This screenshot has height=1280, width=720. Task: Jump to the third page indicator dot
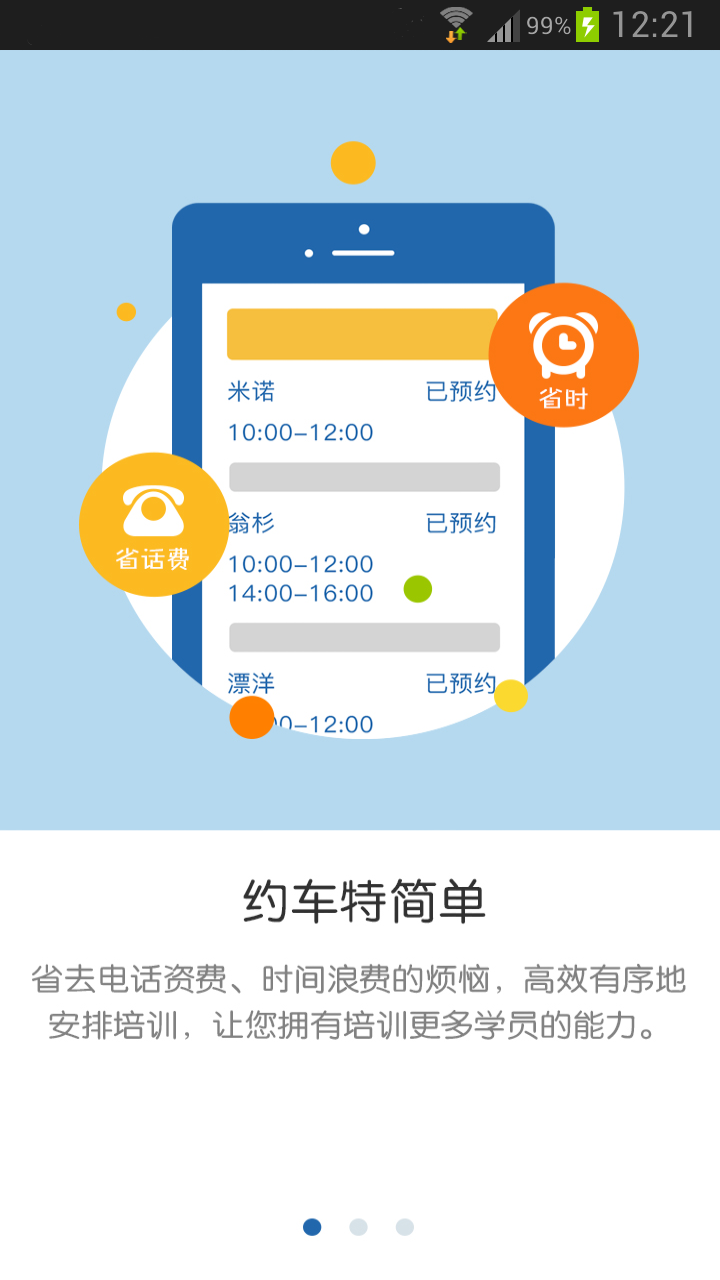(404, 1227)
